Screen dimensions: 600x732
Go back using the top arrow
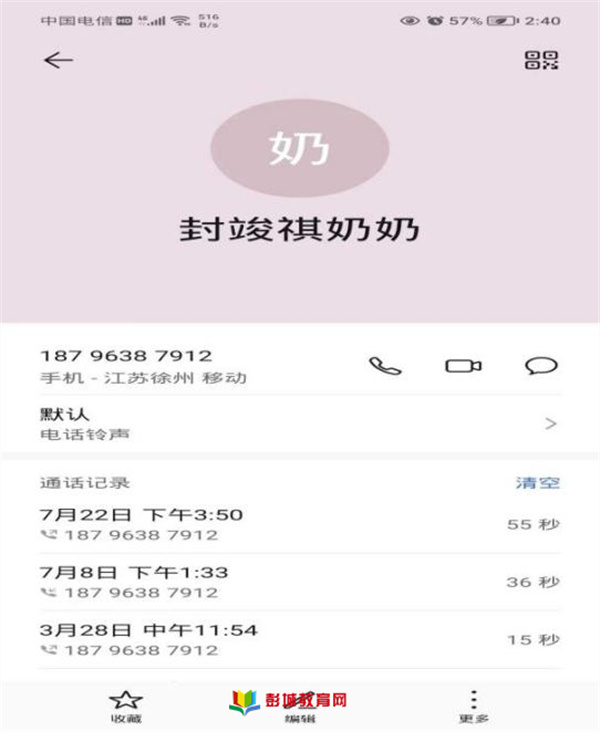click(58, 60)
